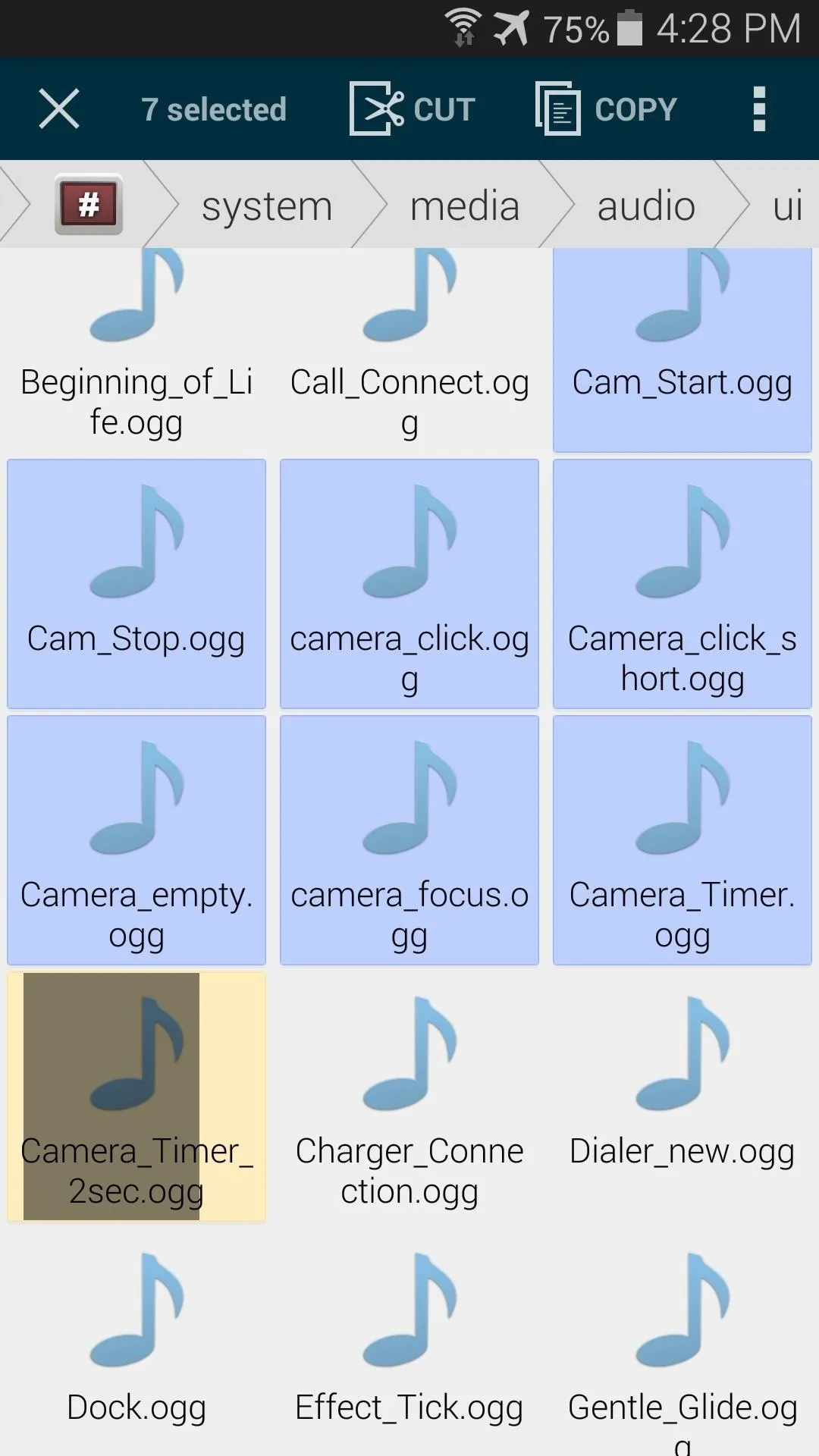This screenshot has width=819, height=1456.
Task: Select Dock.ogg file
Action: pyautogui.click(x=136, y=1342)
